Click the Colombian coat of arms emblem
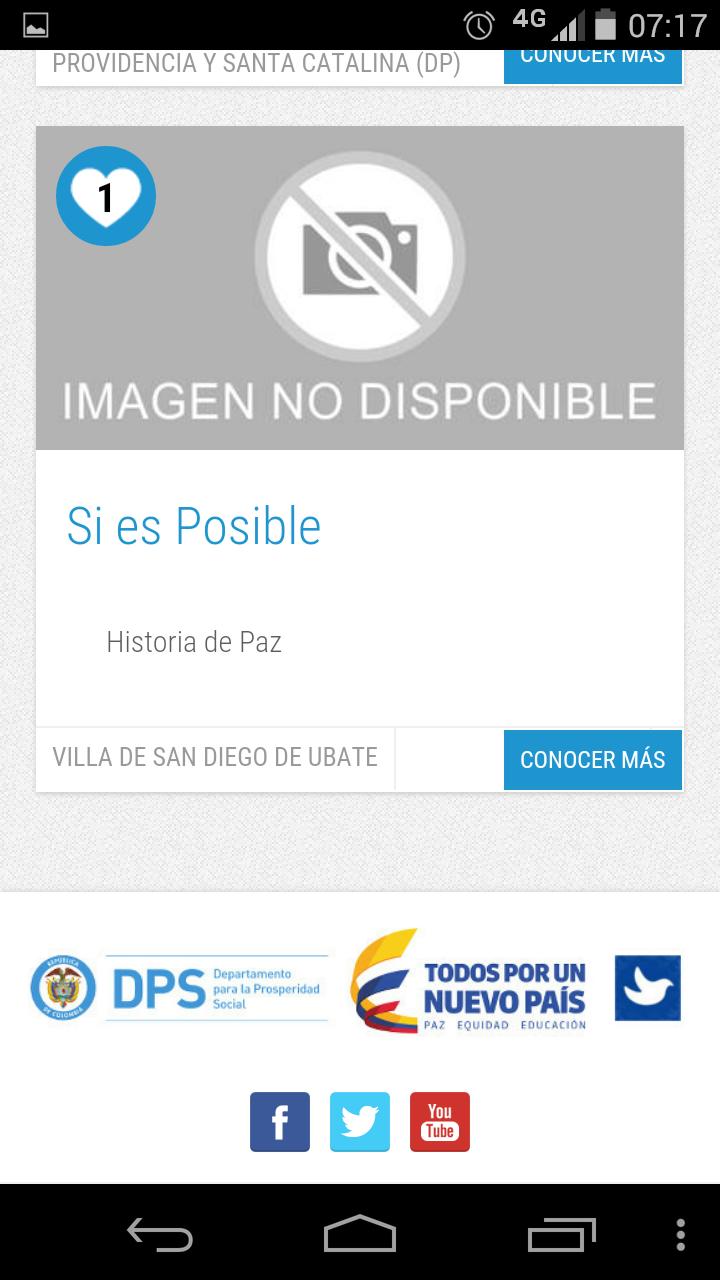Image resolution: width=720 pixels, height=1280 pixels. point(65,990)
